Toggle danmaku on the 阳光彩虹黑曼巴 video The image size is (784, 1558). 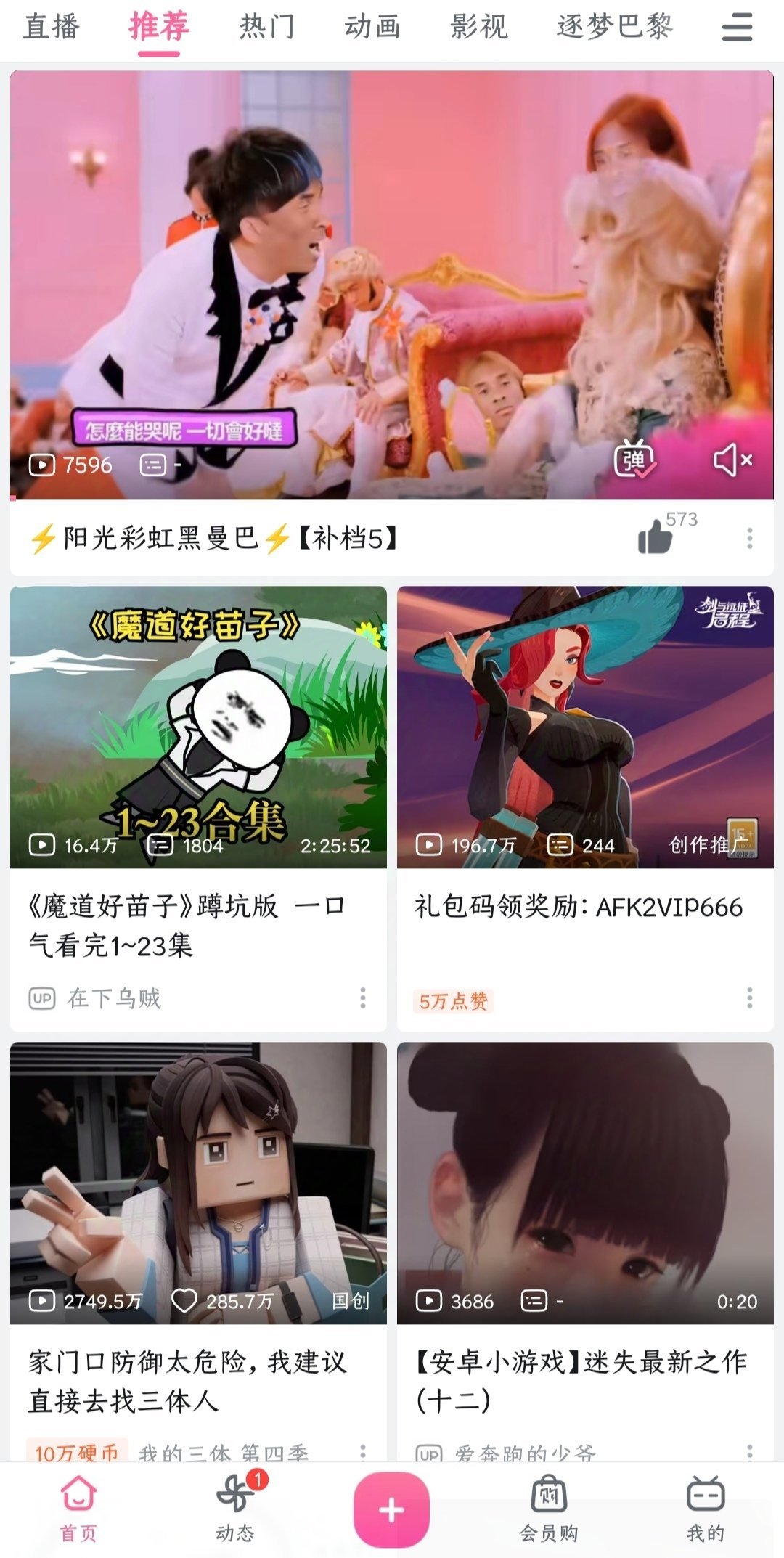coord(634,460)
